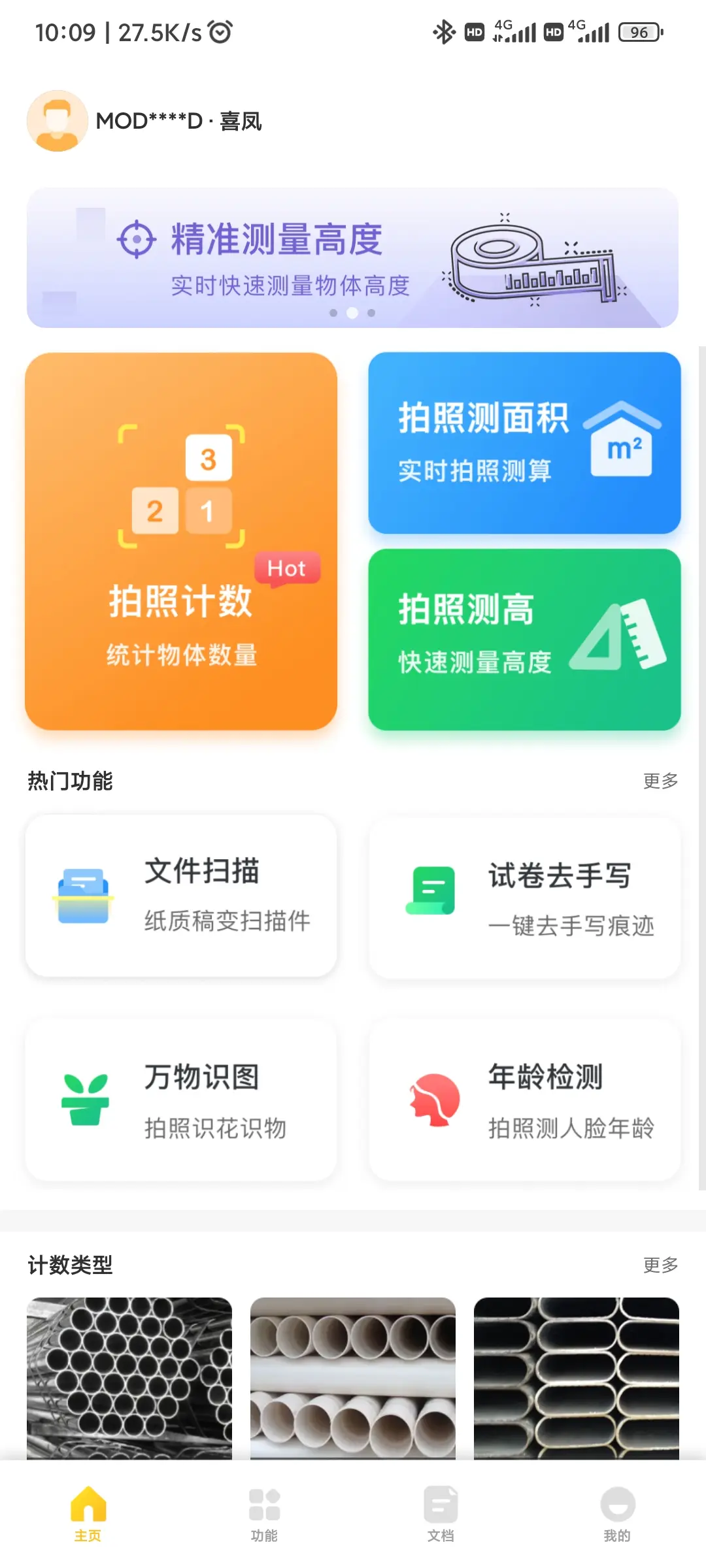Switch to the 我的 tab

pyautogui.click(x=617, y=1514)
